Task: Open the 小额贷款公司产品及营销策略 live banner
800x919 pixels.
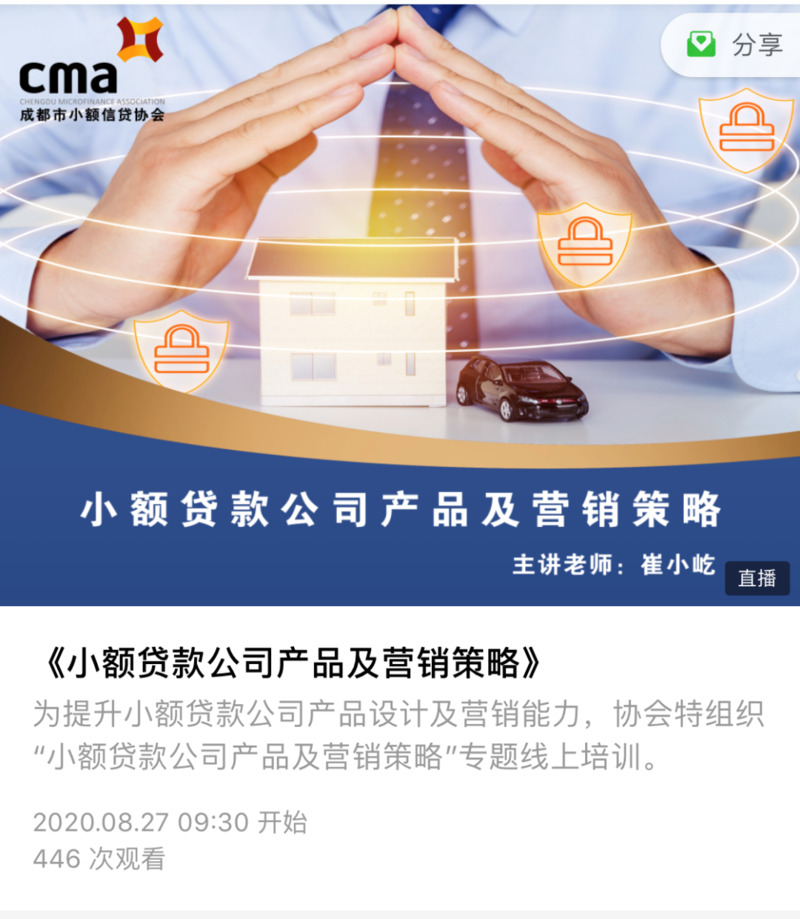Action: 400,300
